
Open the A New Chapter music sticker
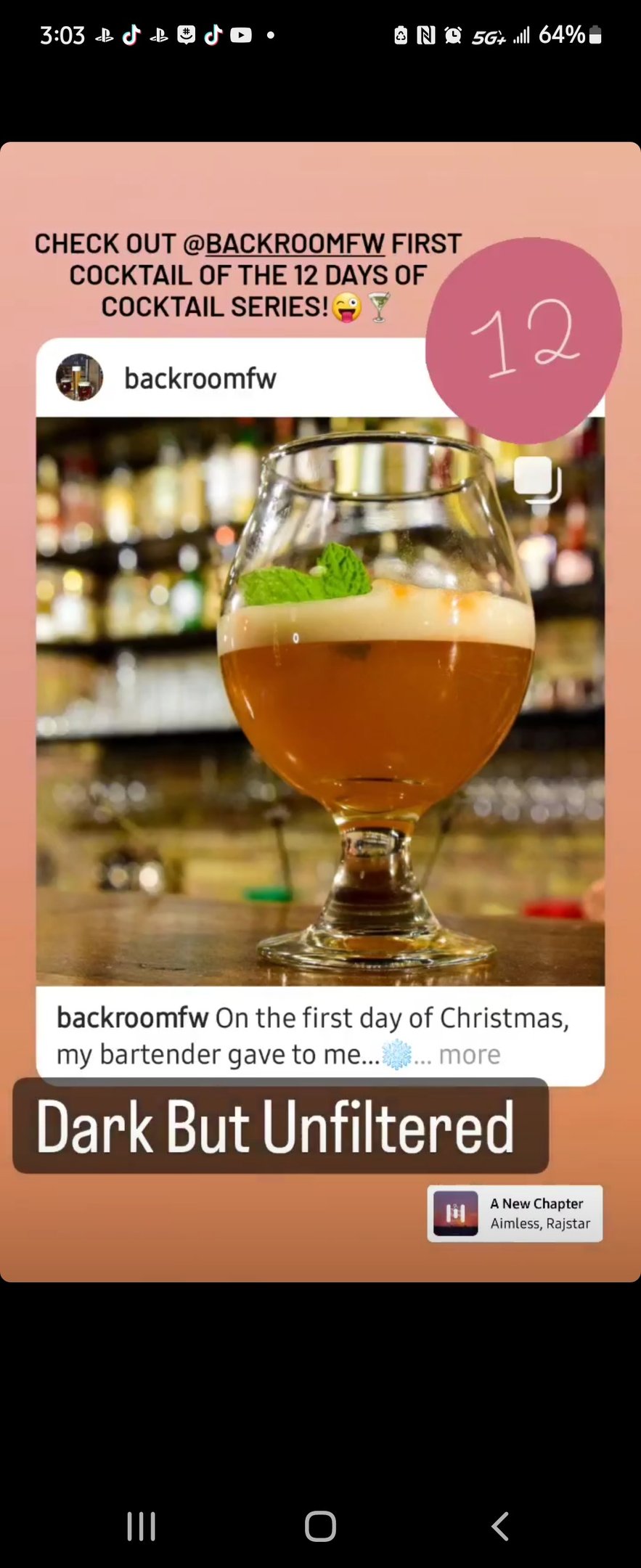(515, 1213)
